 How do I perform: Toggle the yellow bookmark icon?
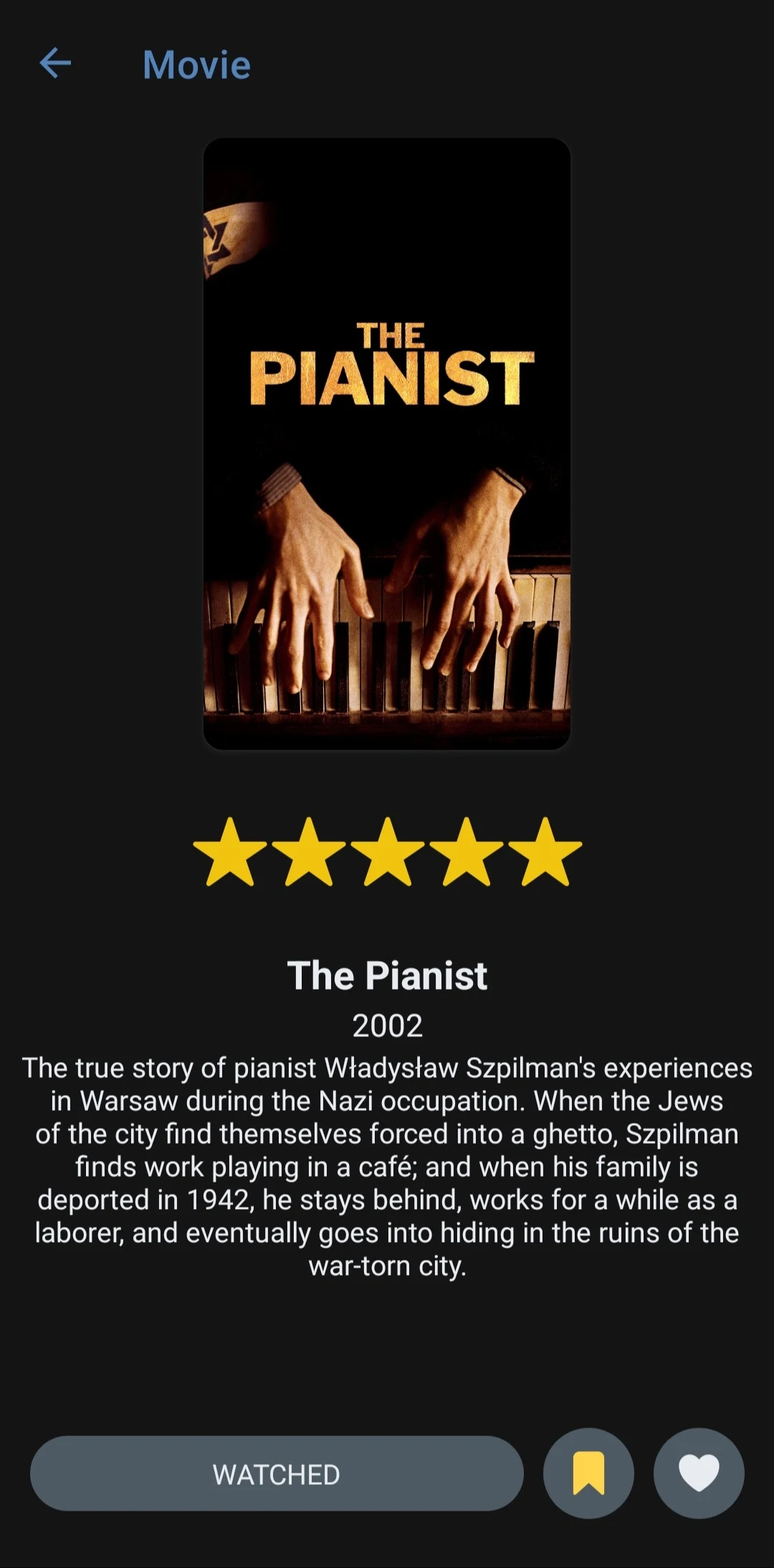pos(588,1473)
